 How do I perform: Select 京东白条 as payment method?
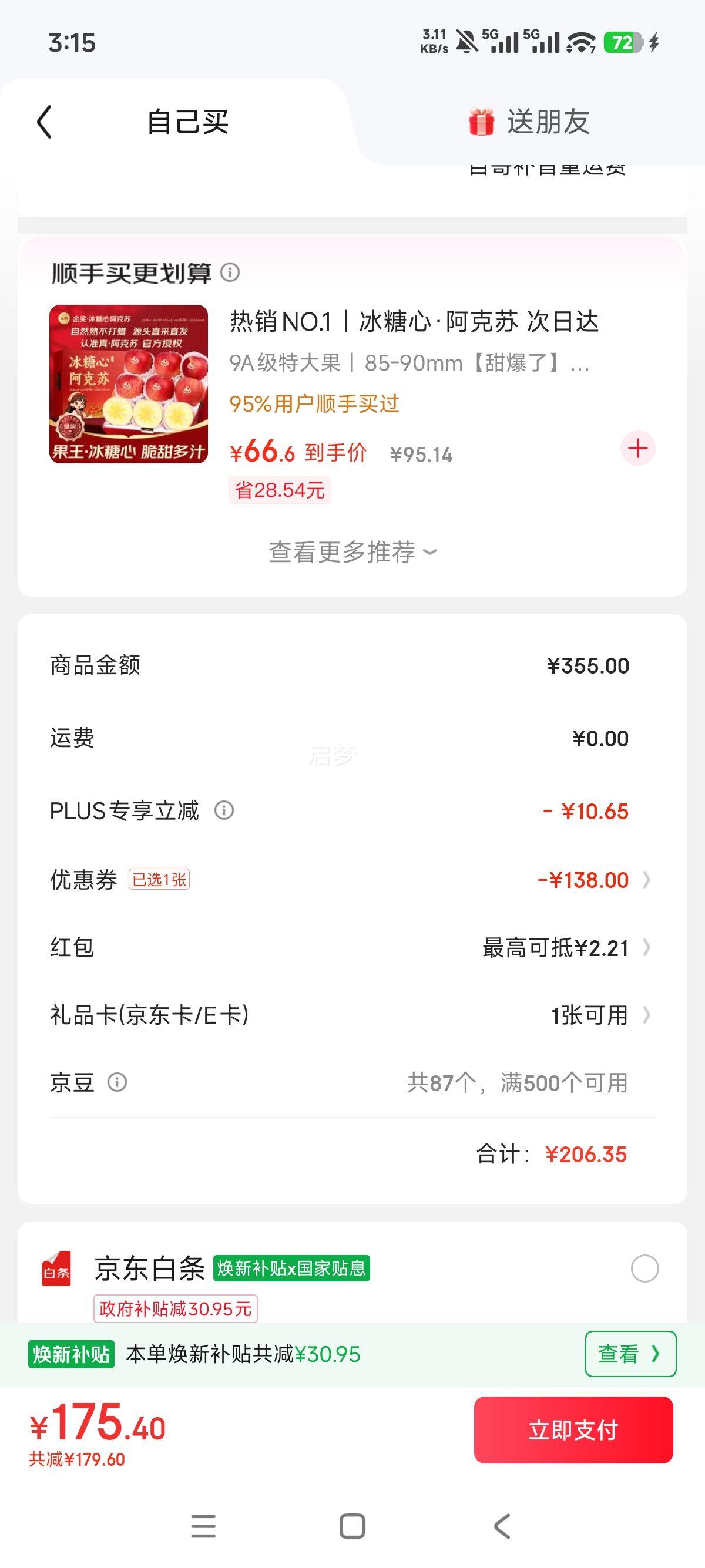pos(644,1268)
